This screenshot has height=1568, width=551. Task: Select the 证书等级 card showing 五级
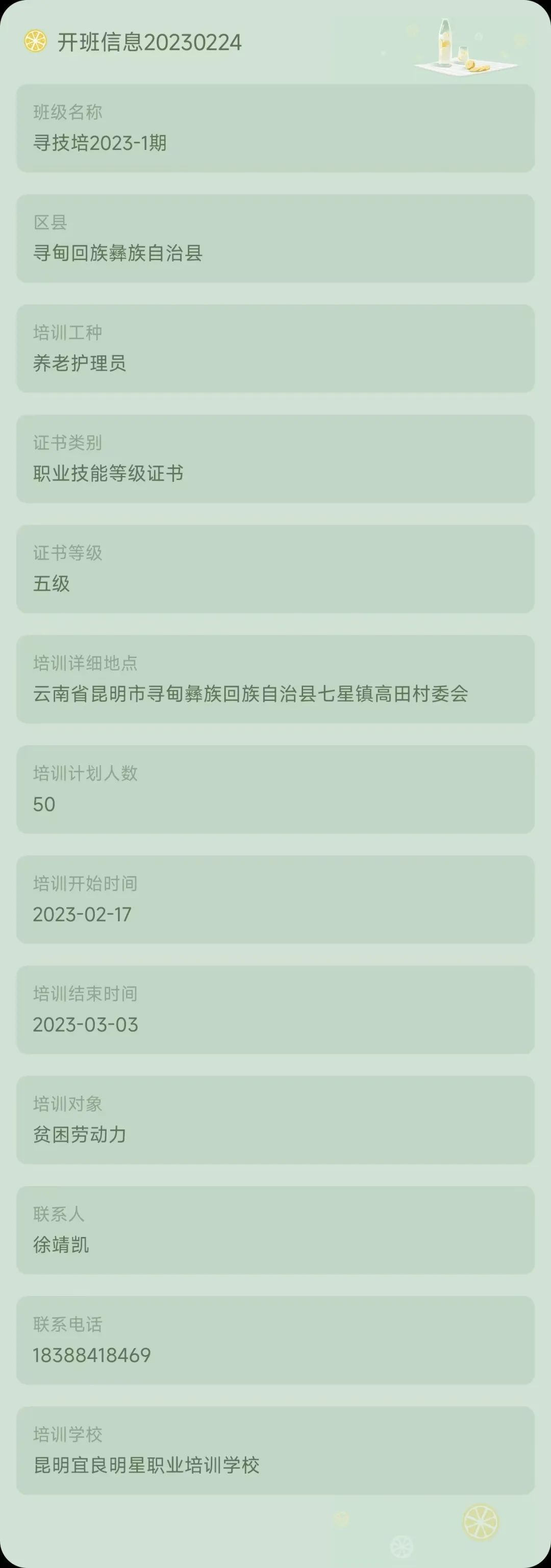coord(275,569)
